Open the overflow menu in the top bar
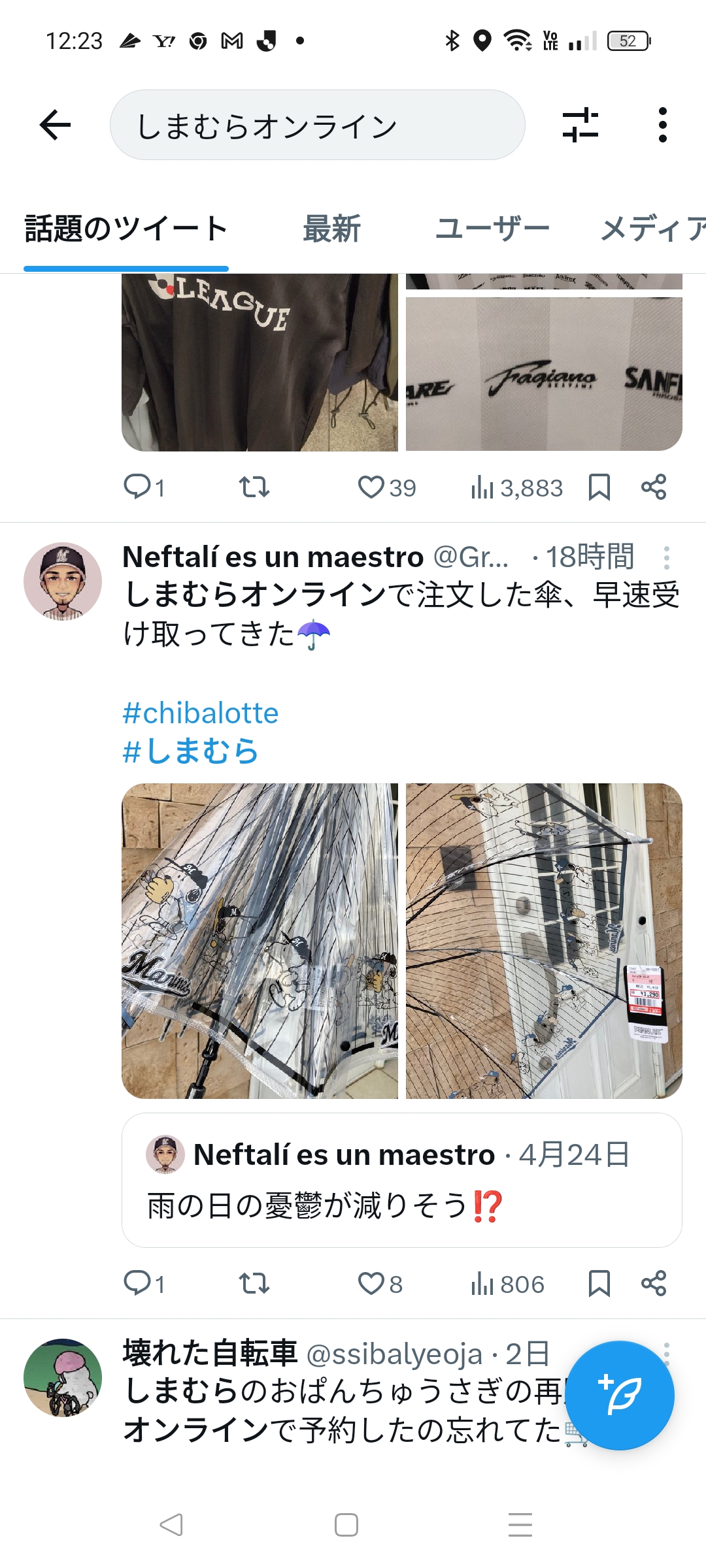Viewport: 706px width, 1568px height. (662, 125)
